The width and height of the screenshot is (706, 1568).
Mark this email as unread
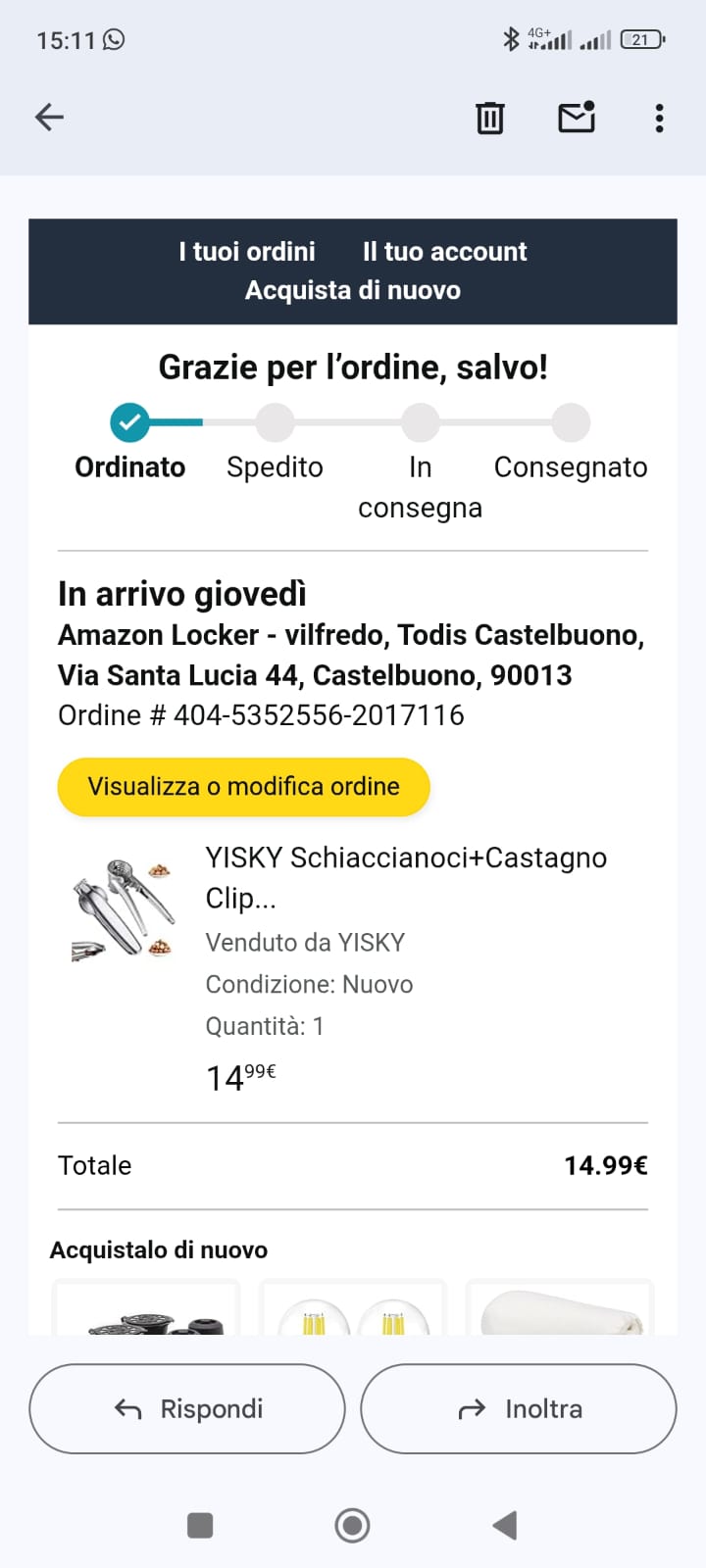coord(577,117)
